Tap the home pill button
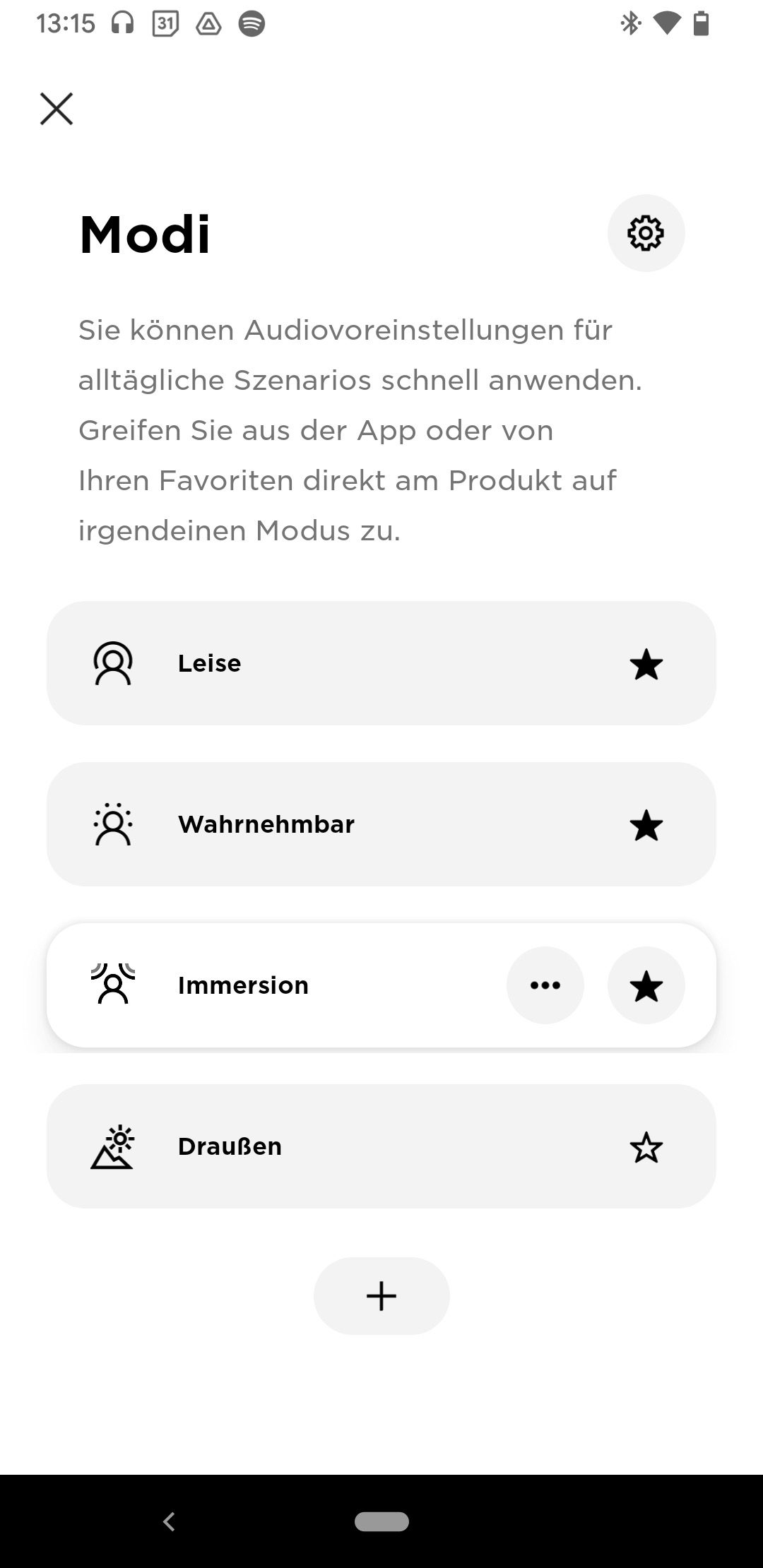 [381, 1521]
